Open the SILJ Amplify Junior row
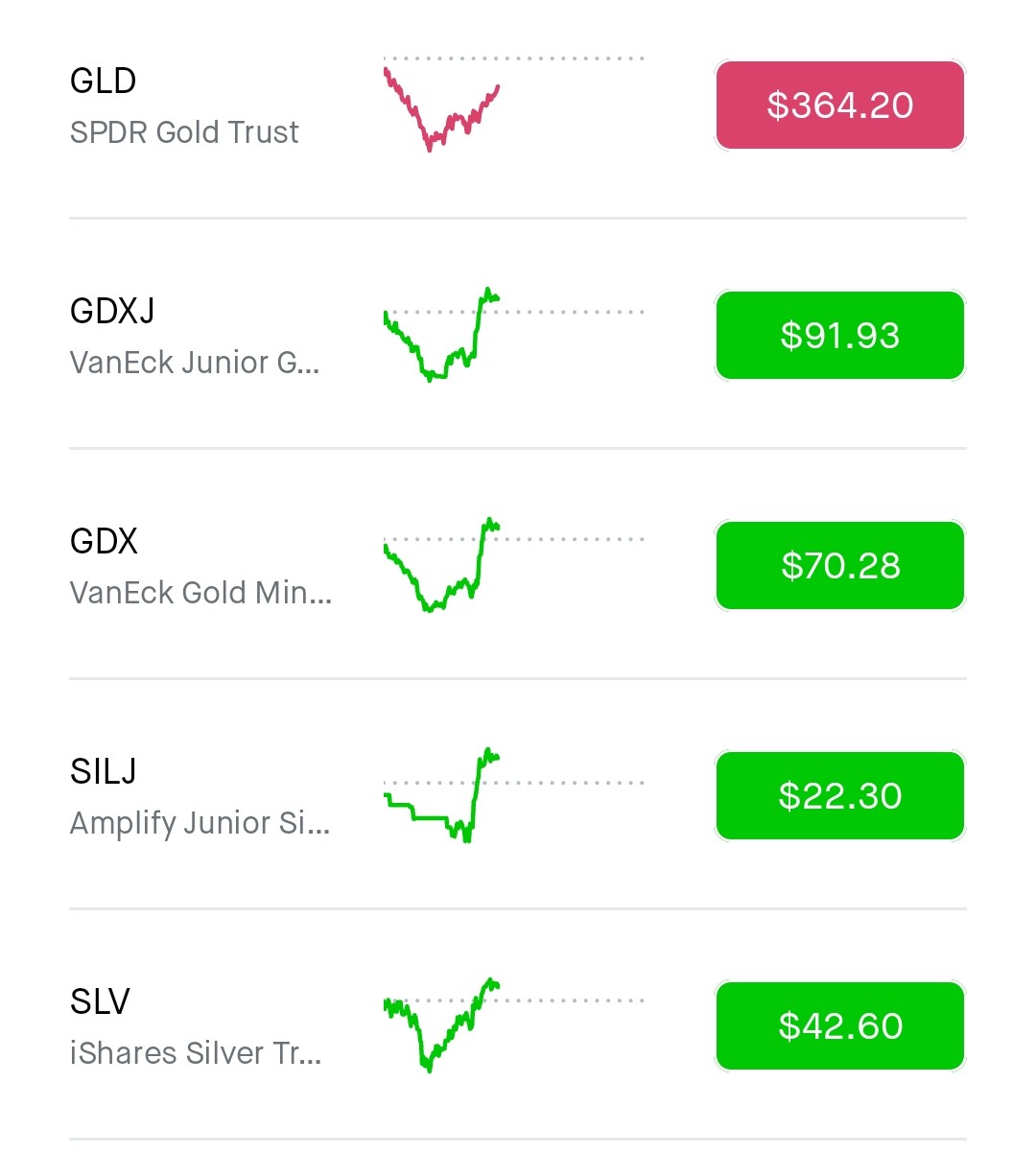 coord(200,796)
